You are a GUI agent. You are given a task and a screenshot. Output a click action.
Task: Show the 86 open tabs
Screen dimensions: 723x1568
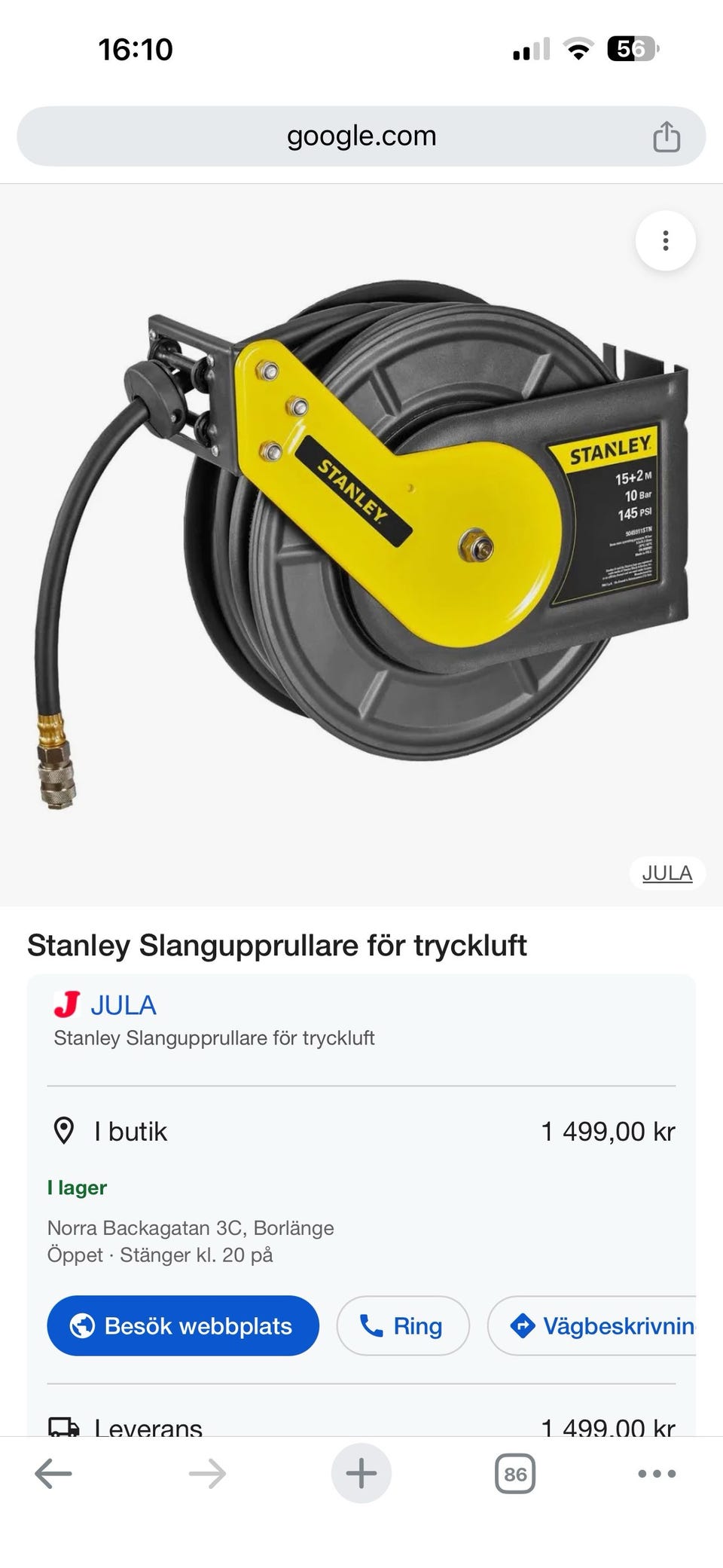click(x=515, y=1474)
